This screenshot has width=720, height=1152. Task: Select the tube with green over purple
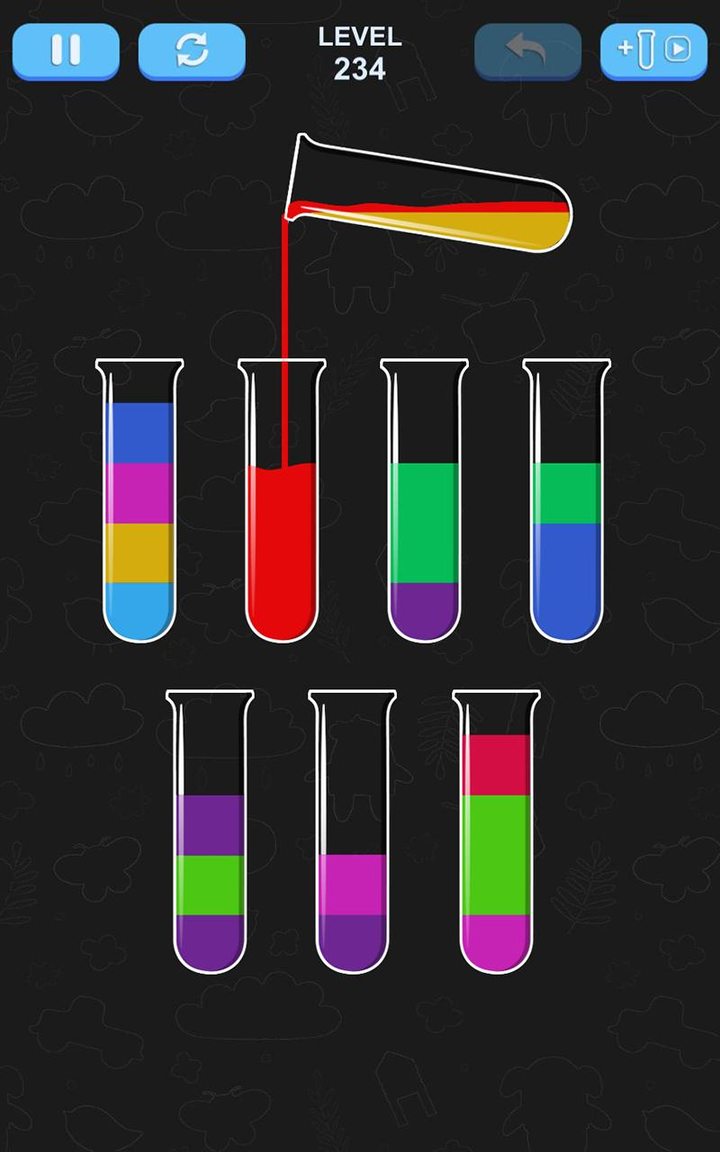pos(422,520)
